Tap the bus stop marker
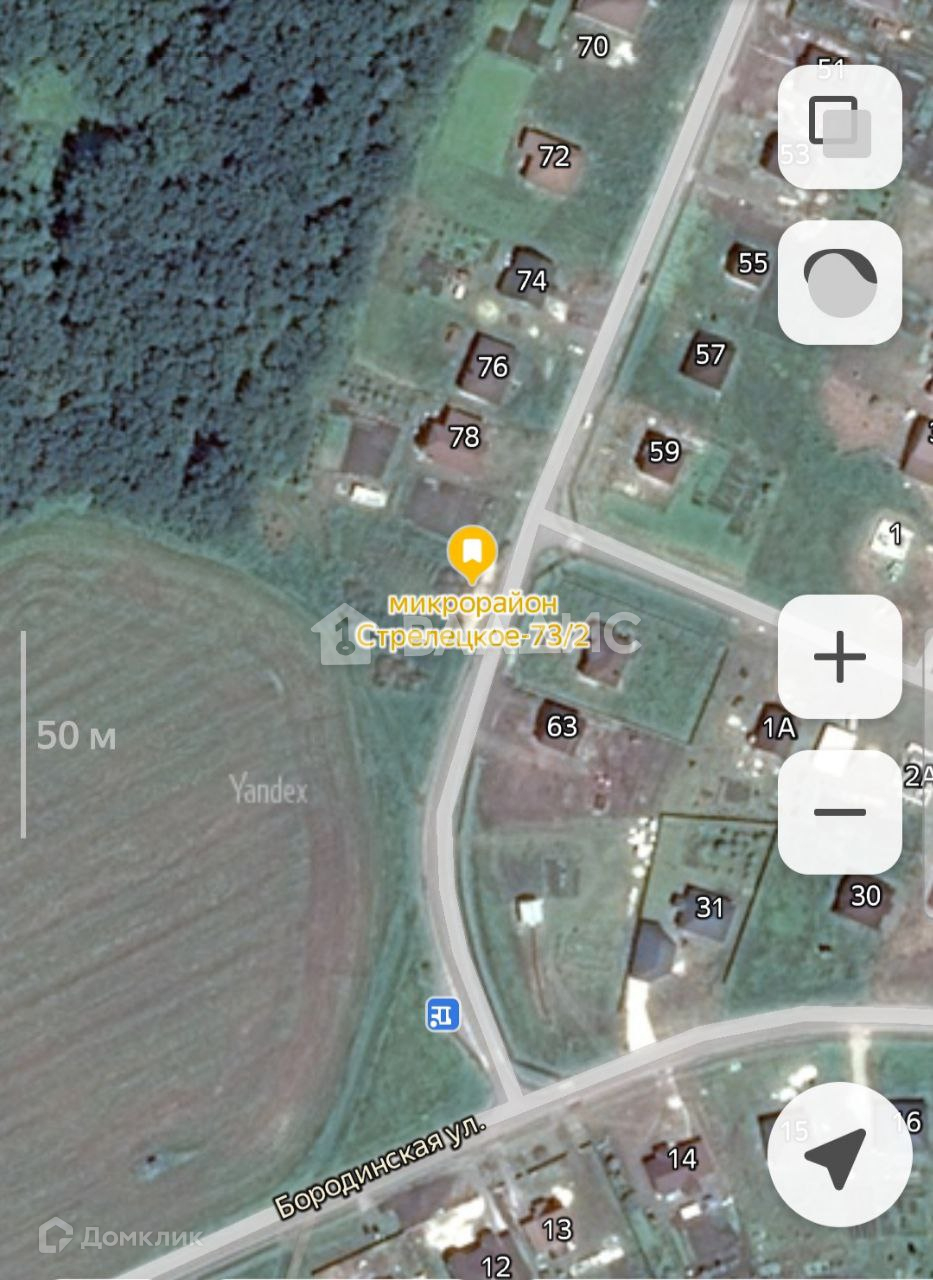933x1280 pixels. [442, 1014]
